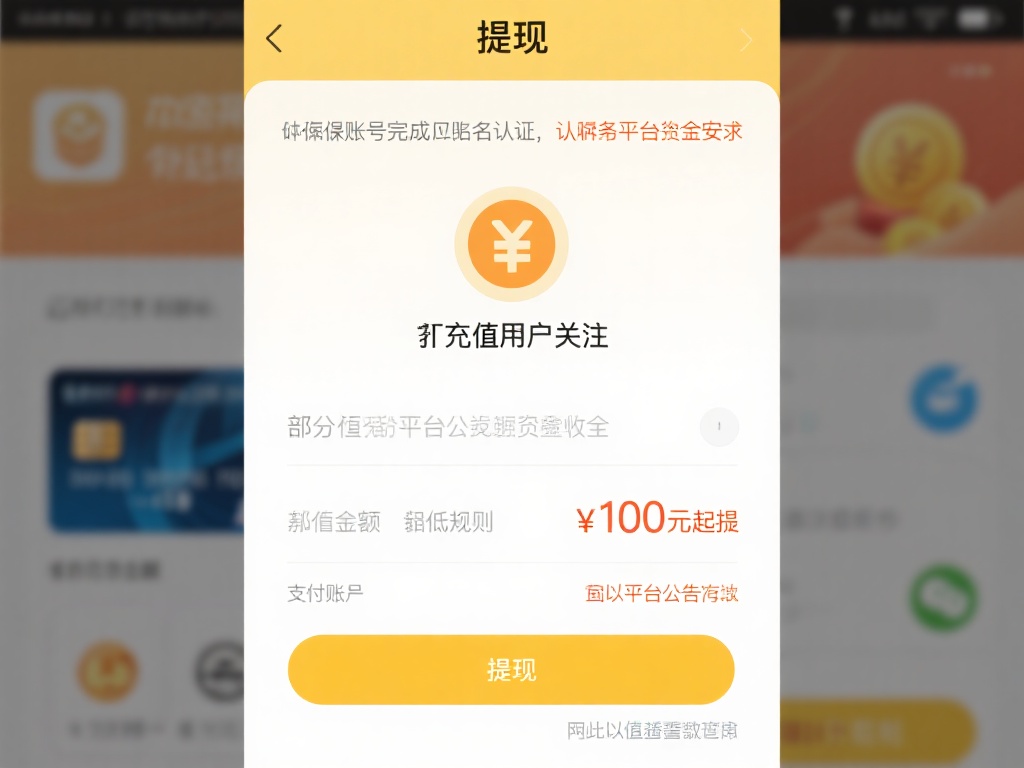1024x768 pixels.
Task: Focus the amount input field
Action: click(x=480, y=428)
